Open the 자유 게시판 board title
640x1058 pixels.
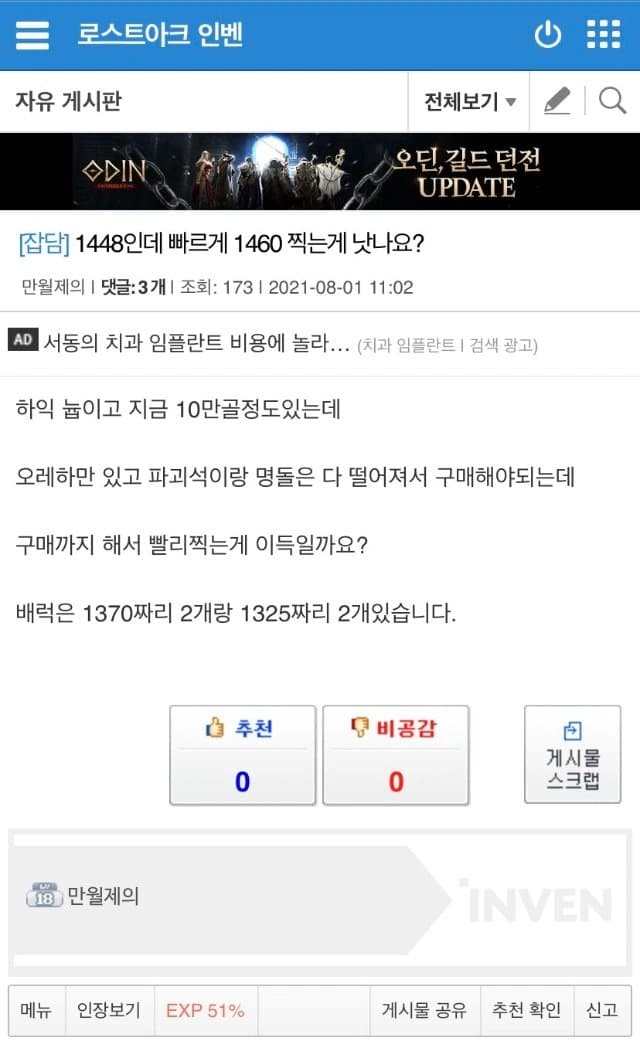(68, 101)
